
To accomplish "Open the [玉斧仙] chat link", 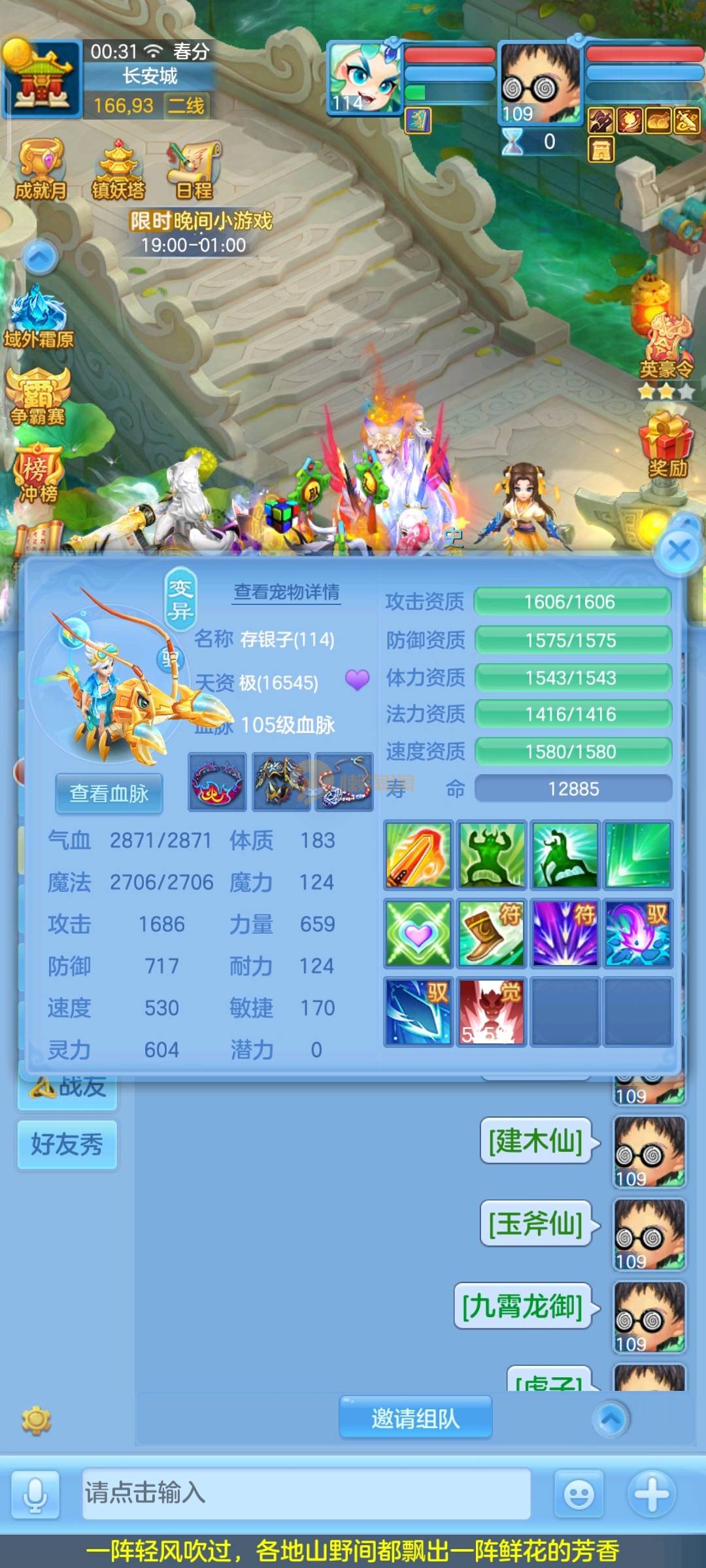I will point(536,1224).
